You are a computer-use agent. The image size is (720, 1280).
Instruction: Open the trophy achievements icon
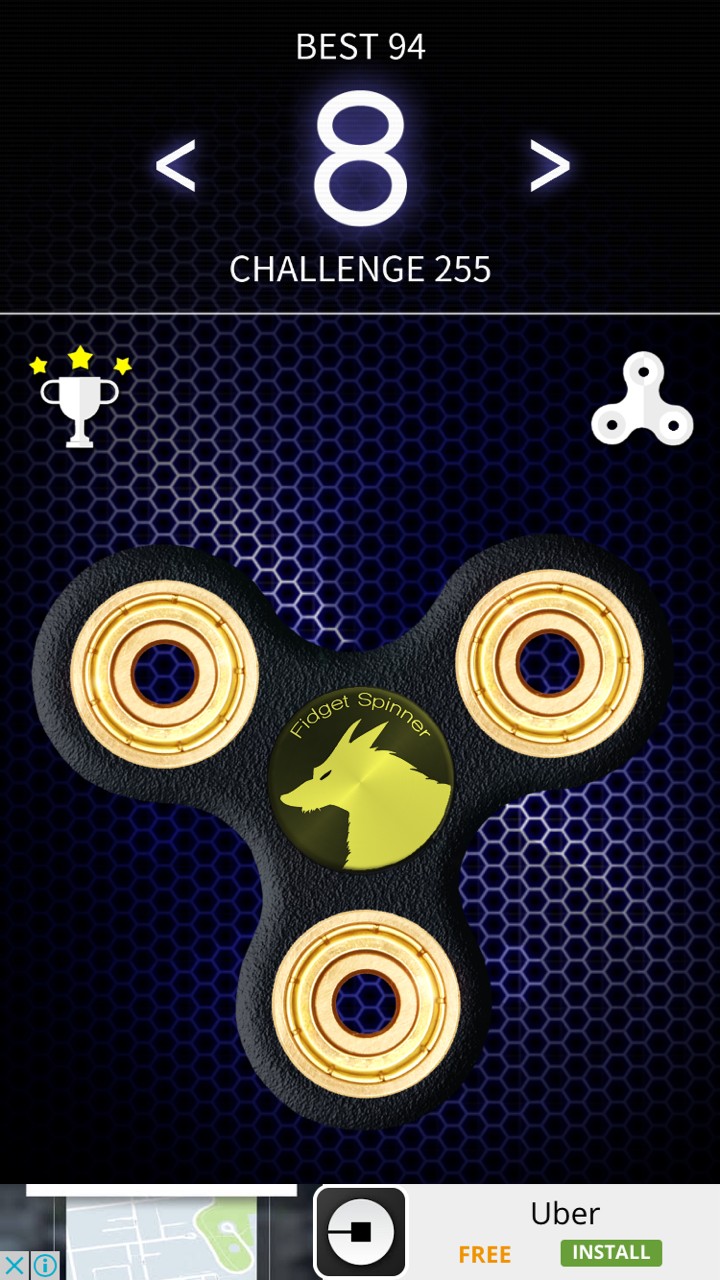pos(80,398)
